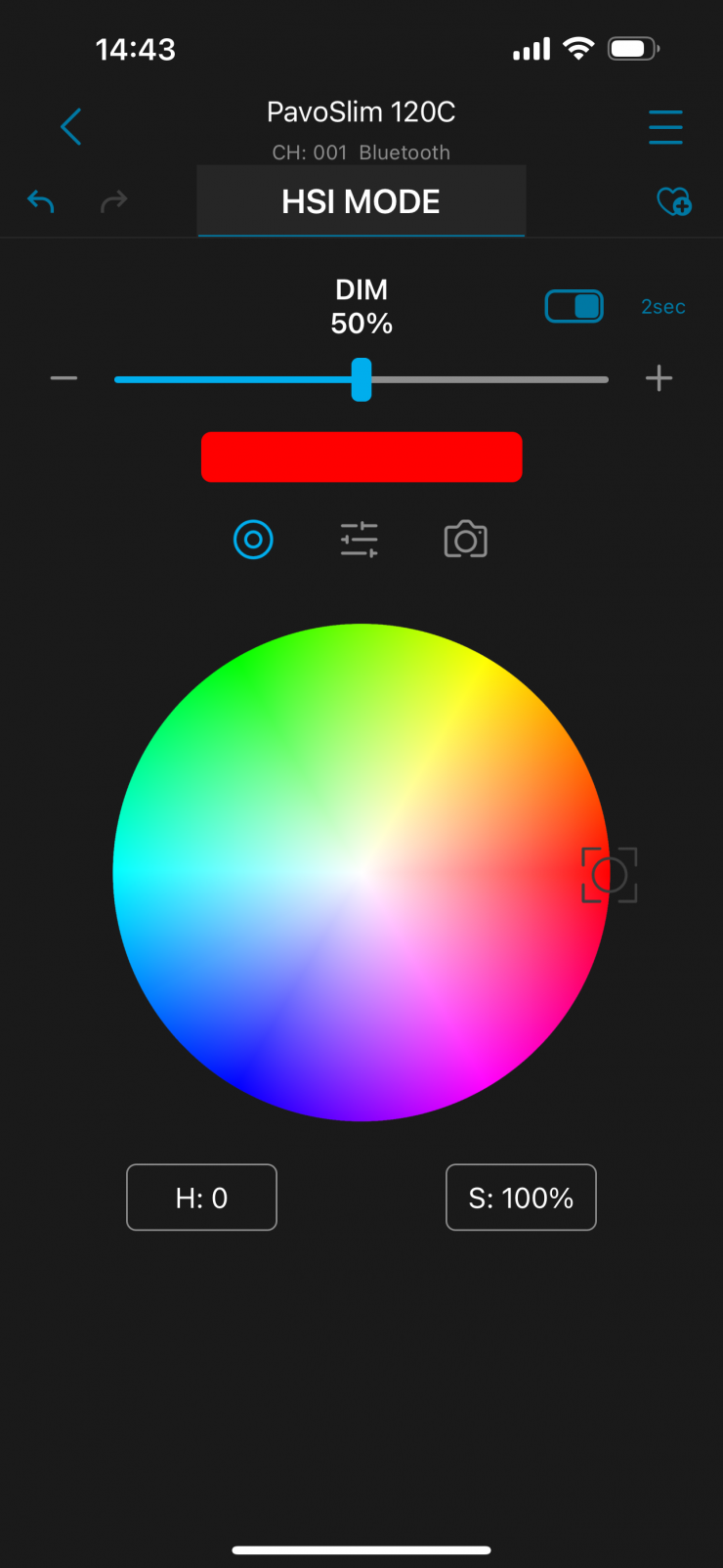Select the color wheel view icon

point(253,540)
